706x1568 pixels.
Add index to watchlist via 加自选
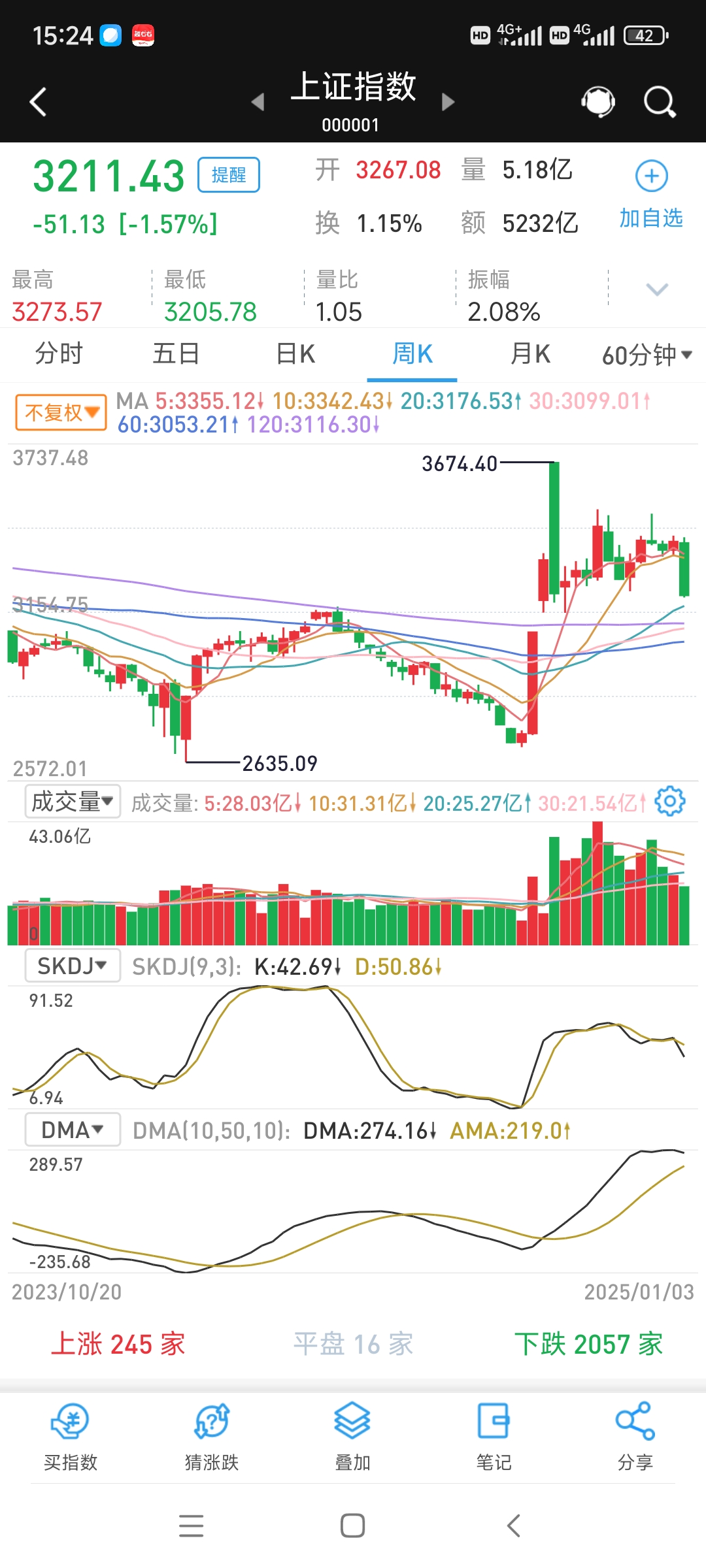tap(651, 194)
